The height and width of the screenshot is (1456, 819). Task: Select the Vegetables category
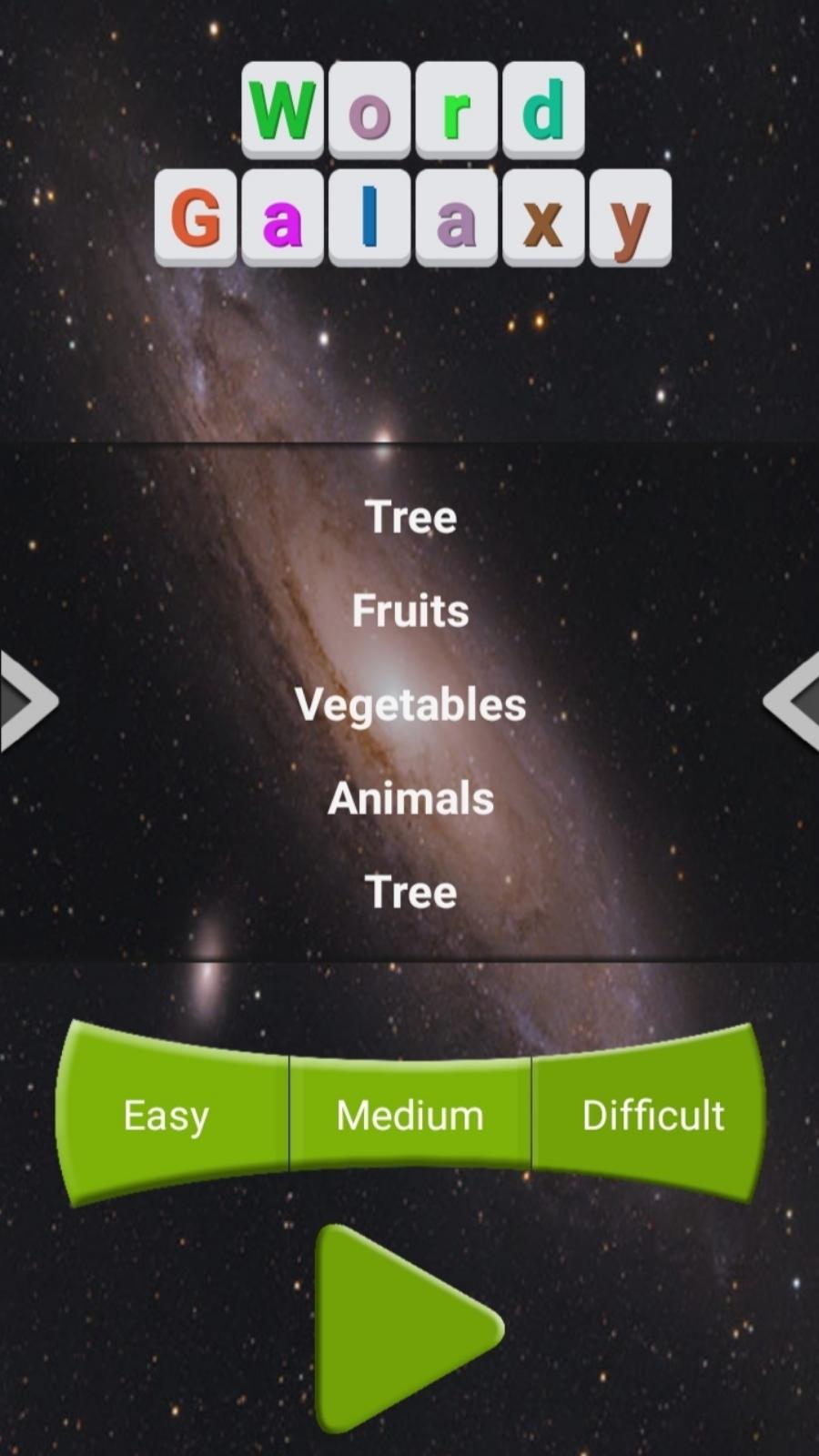pyautogui.click(x=410, y=705)
